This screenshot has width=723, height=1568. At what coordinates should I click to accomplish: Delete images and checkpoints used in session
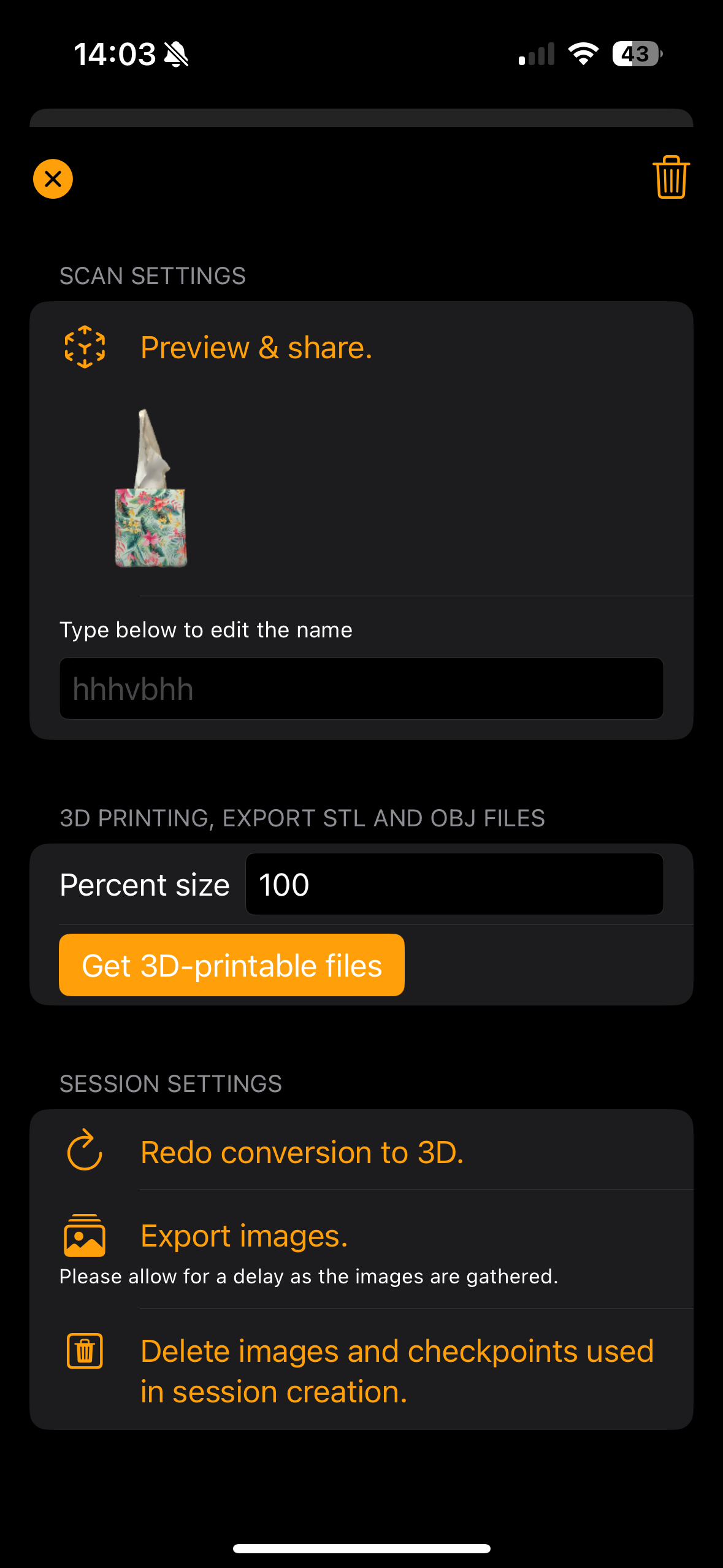coord(396,1370)
